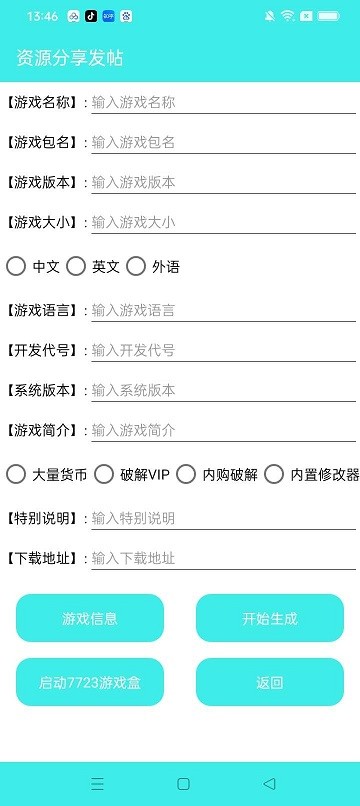The height and width of the screenshot is (806, 360).
Task: Focus the 游戏名称 input field
Action: coord(223,102)
